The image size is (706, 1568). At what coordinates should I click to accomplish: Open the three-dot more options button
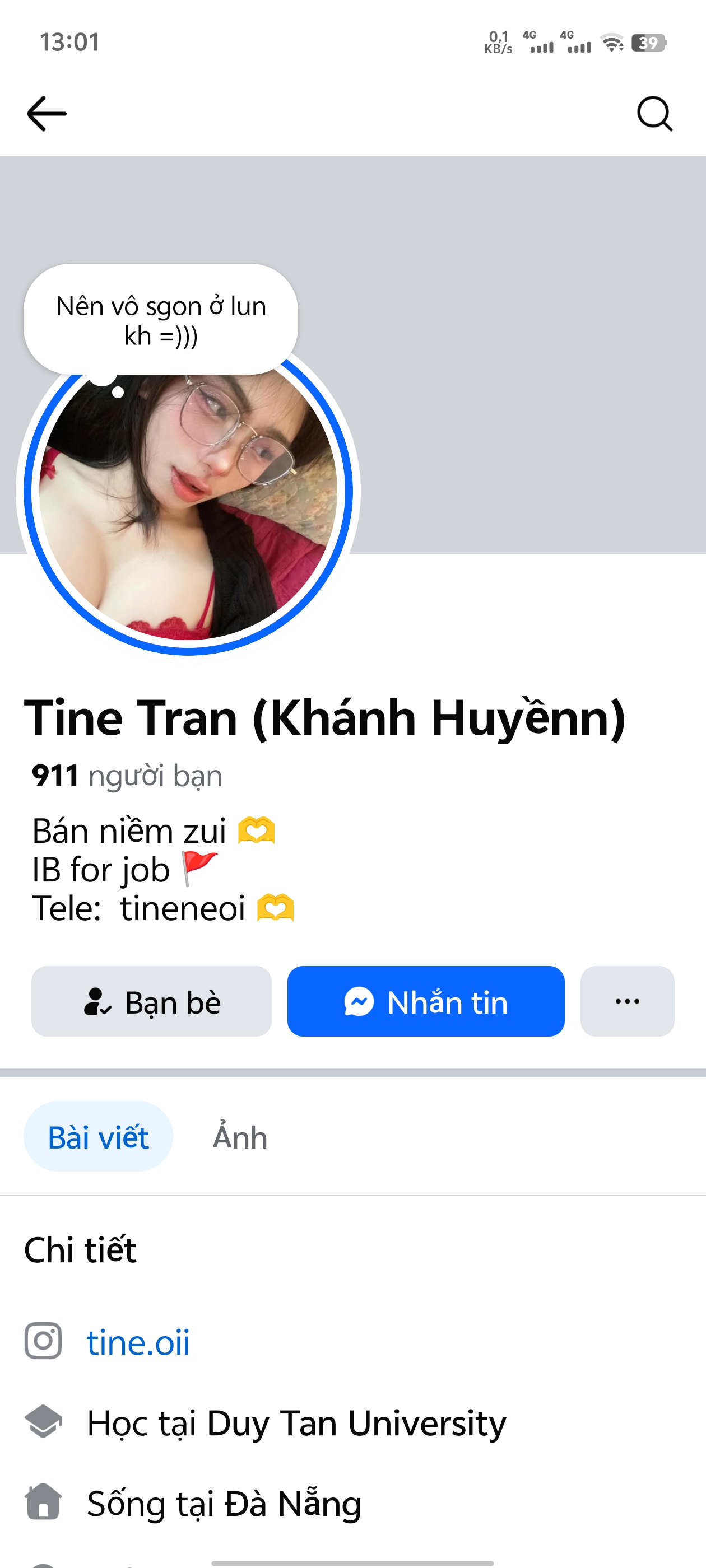click(627, 1001)
